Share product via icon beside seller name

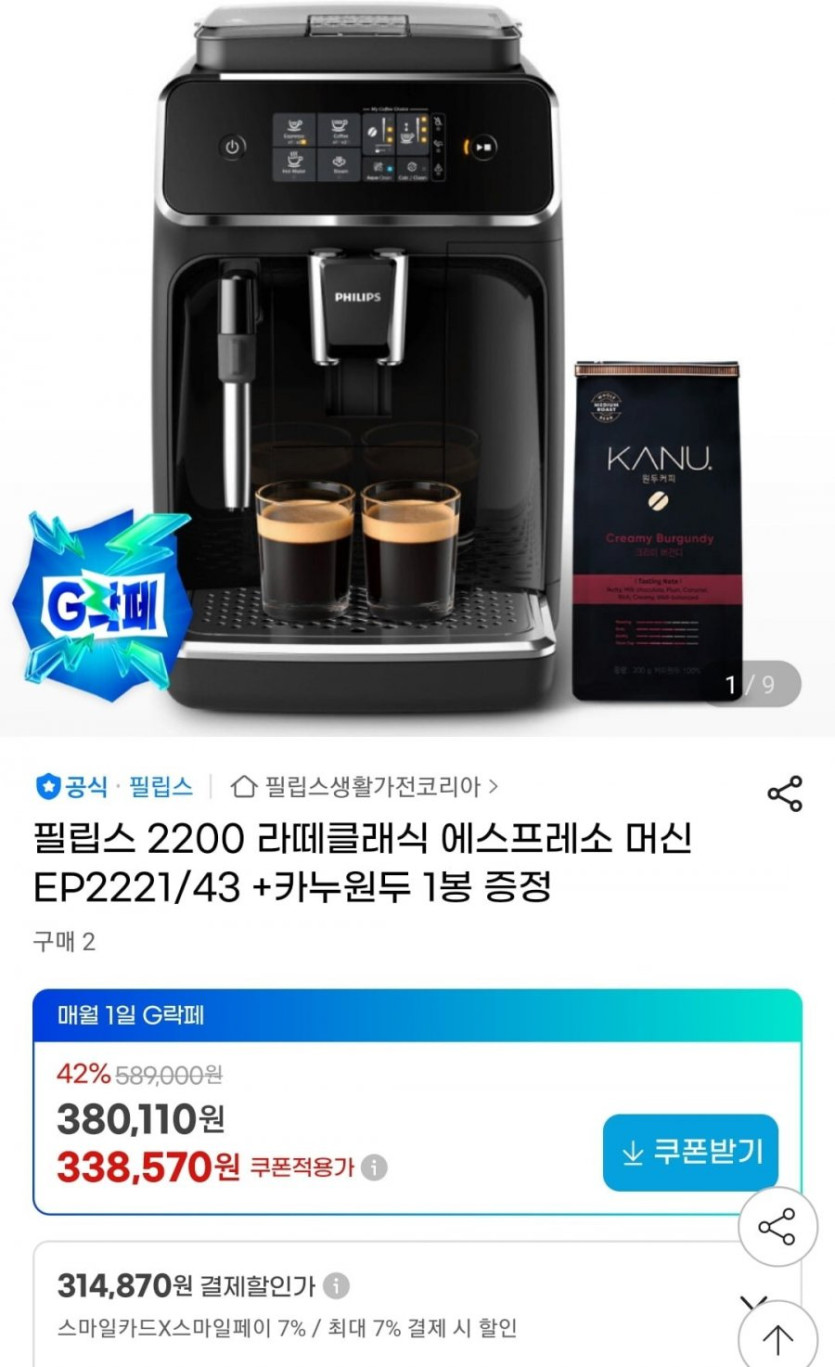tap(785, 793)
